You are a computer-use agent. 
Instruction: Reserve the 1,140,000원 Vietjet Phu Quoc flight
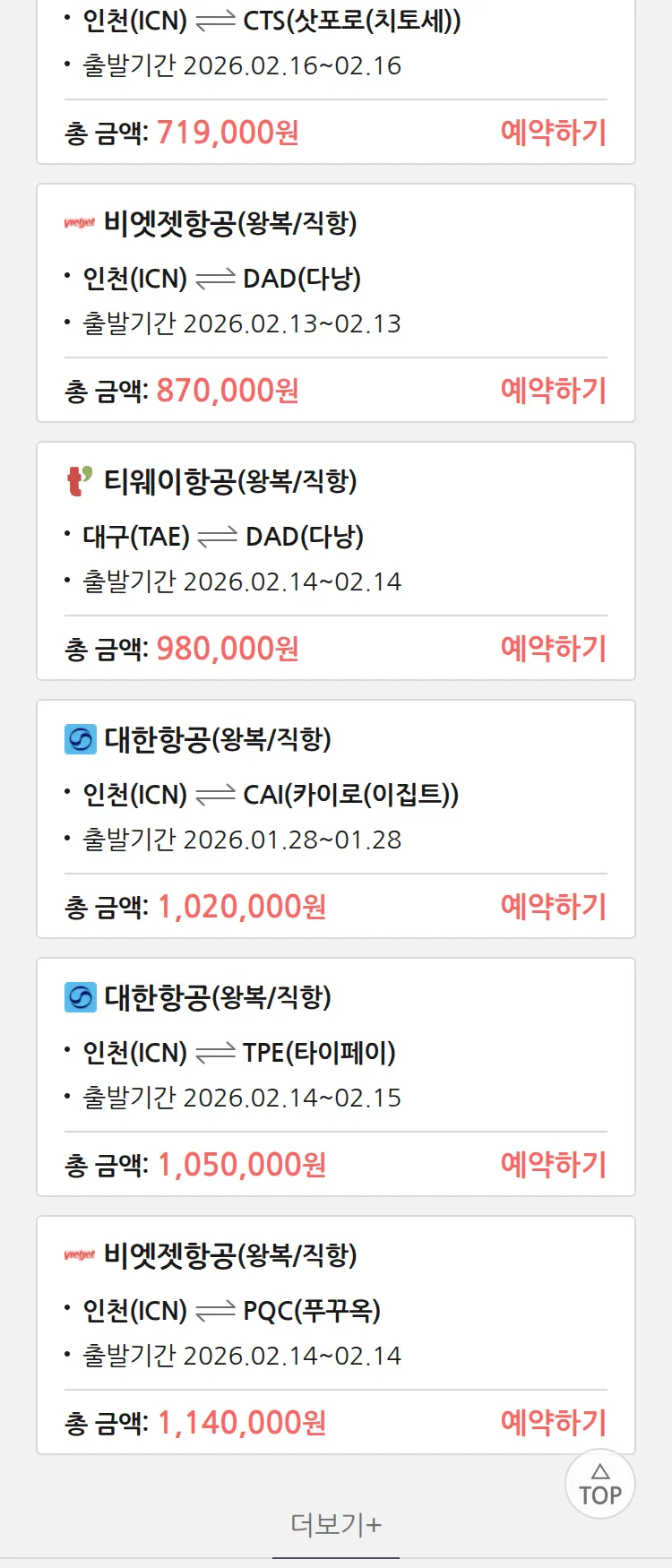click(553, 1423)
